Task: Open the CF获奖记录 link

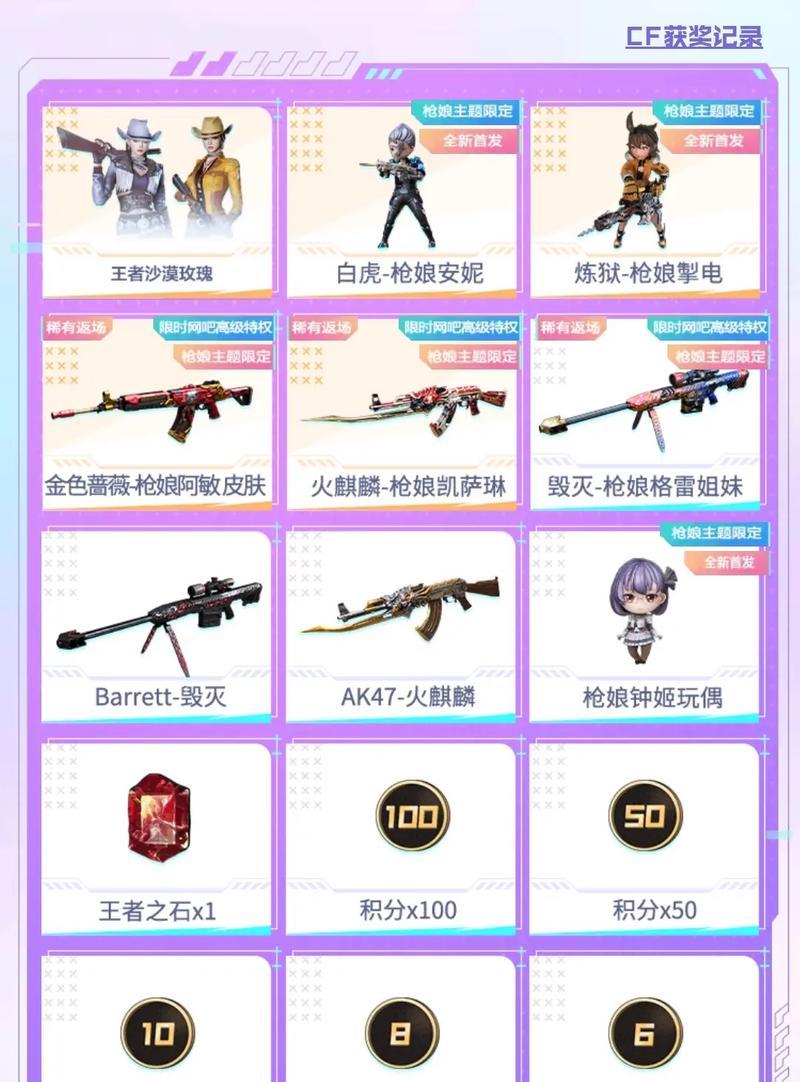Action: (x=693, y=37)
